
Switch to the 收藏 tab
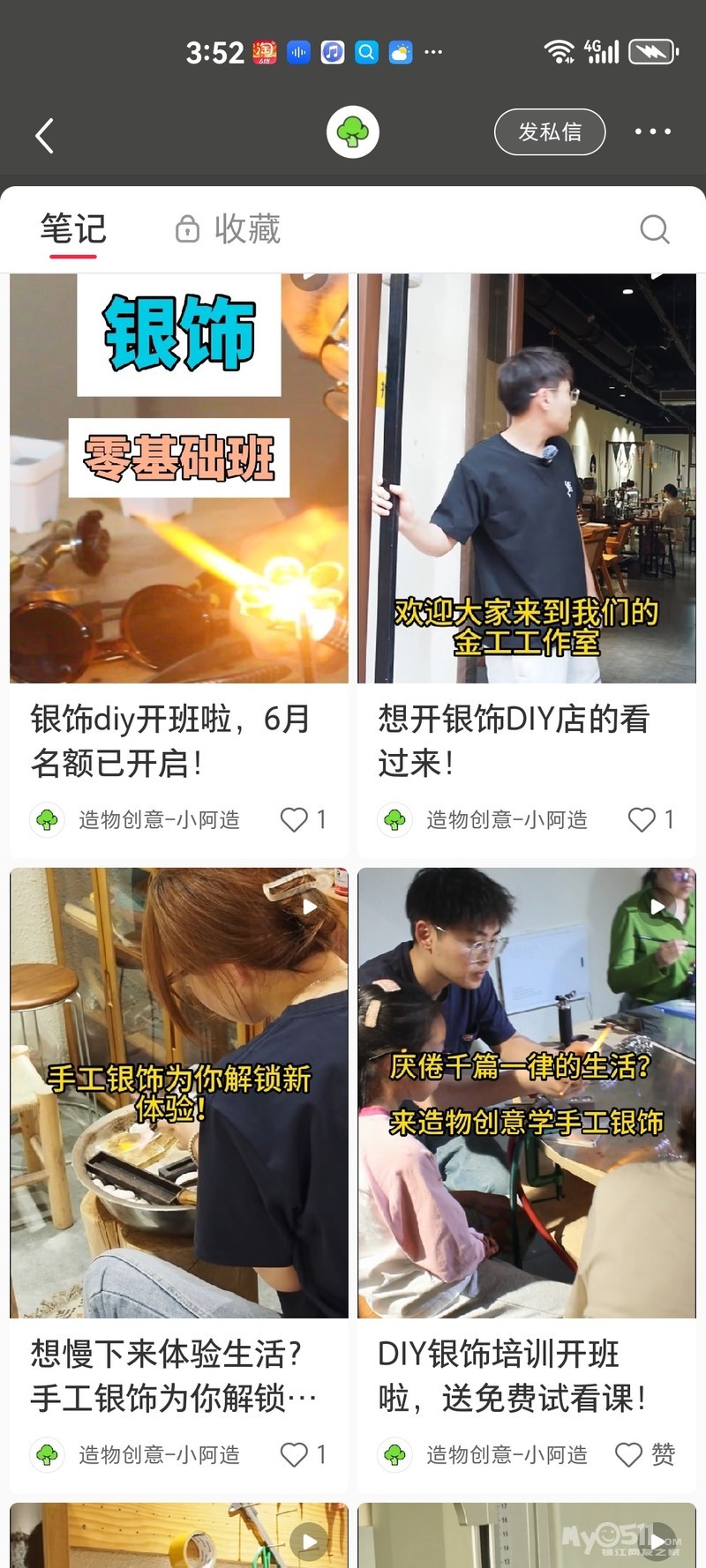pos(229,229)
